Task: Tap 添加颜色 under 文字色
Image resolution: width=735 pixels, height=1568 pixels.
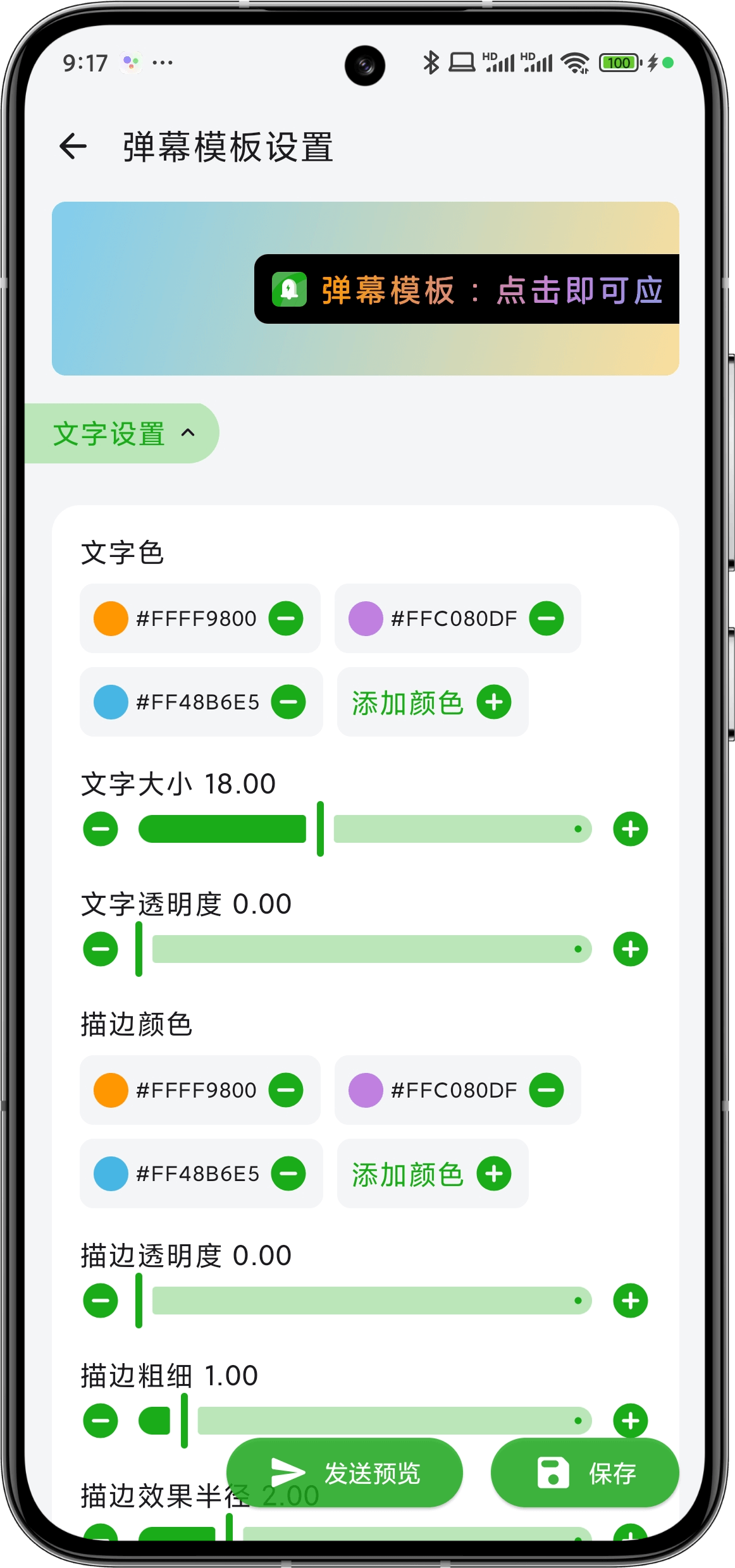Action: 432,702
